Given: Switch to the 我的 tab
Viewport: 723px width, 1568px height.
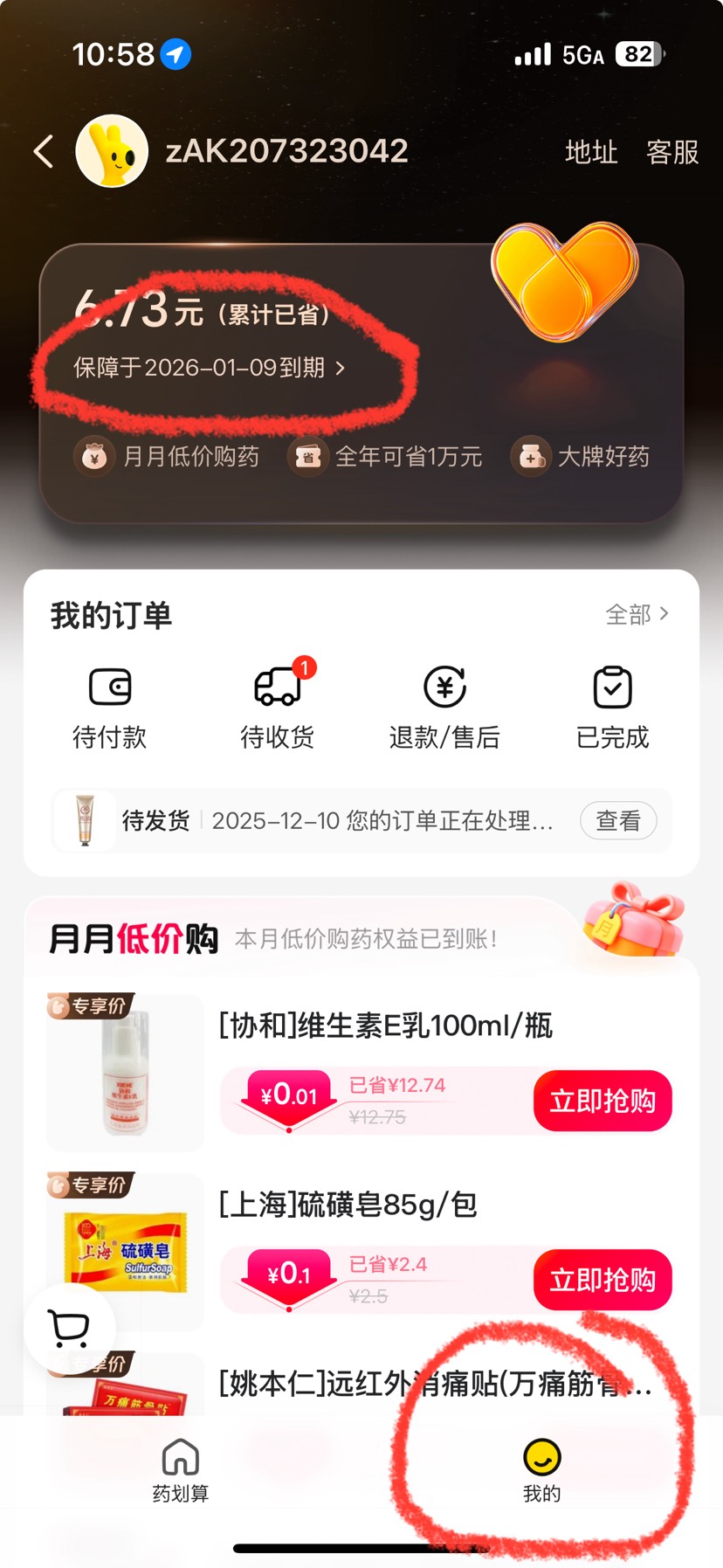Looking at the screenshot, I should [541, 1470].
